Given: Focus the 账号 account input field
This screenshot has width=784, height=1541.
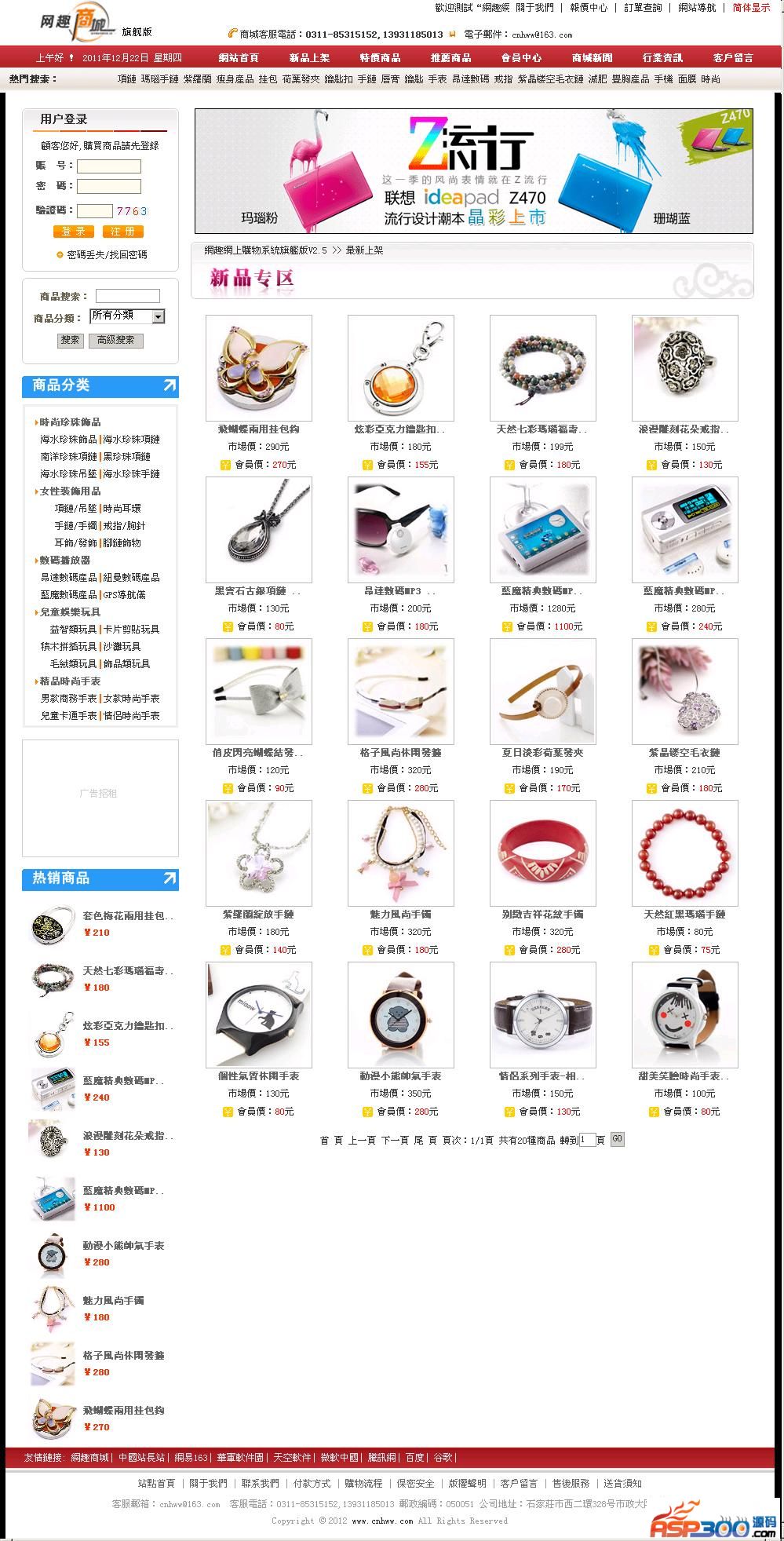Looking at the screenshot, I should [x=108, y=166].
